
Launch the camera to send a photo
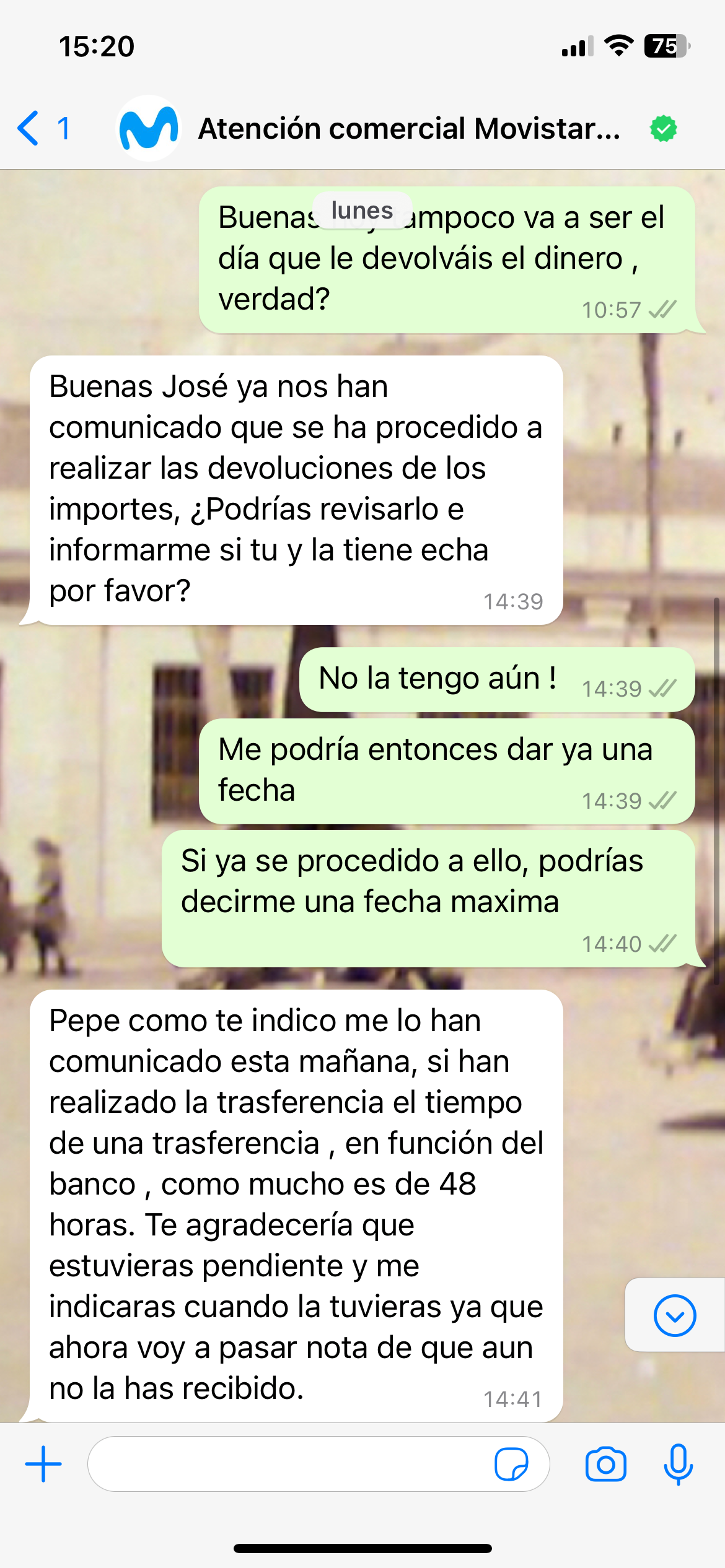(605, 1464)
